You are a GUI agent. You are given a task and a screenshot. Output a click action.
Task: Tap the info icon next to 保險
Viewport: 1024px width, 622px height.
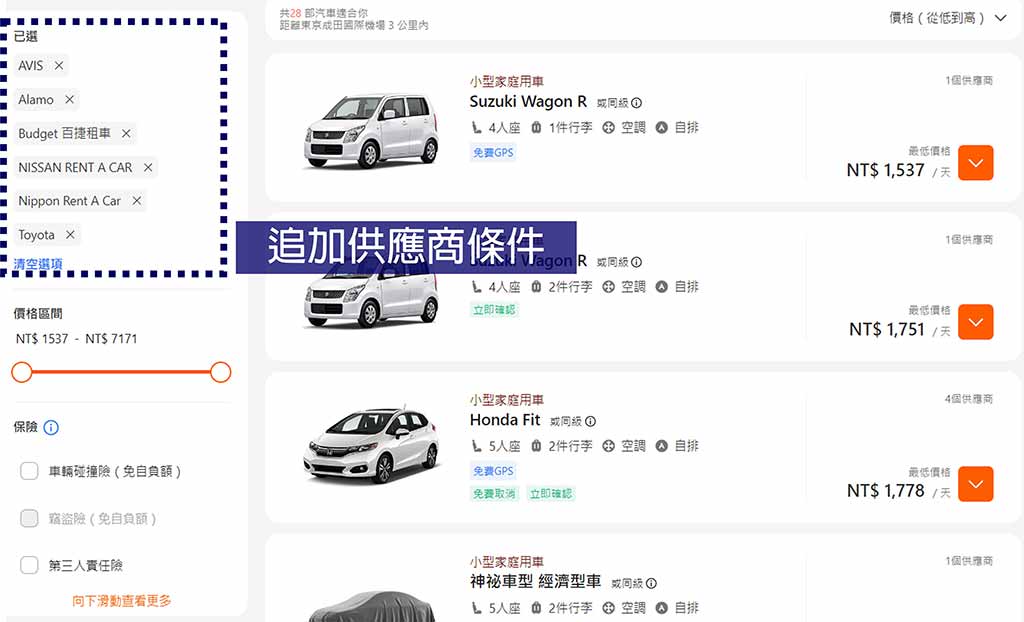[x=51, y=427]
